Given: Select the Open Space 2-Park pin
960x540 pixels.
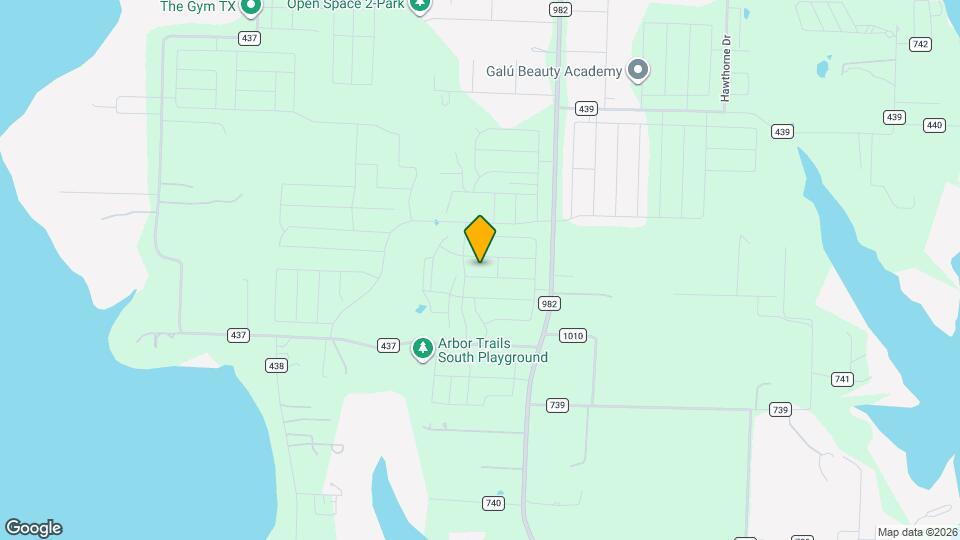Looking at the screenshot, I should point(422,5).
